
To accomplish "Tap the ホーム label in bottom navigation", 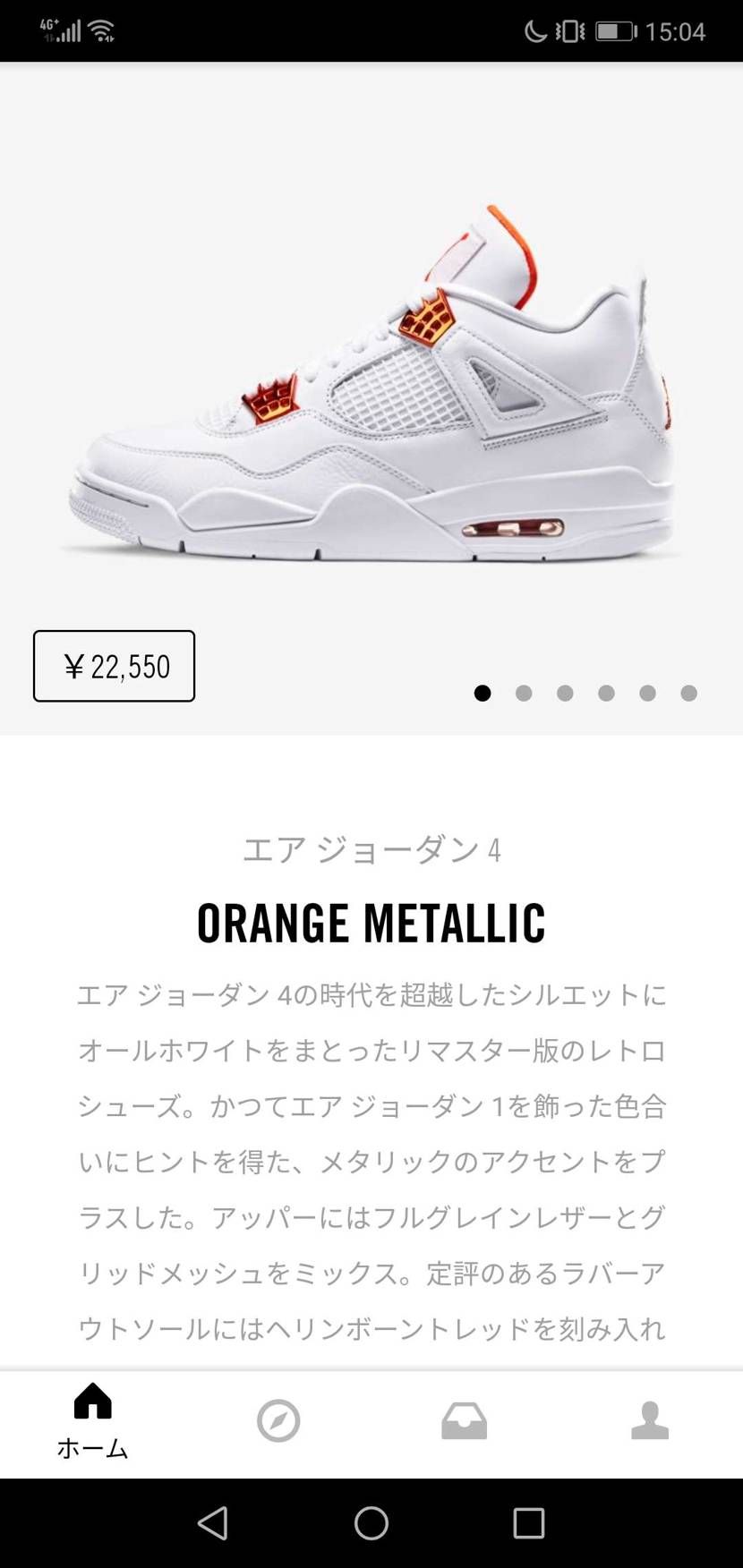I will [x=92, y=1444].
